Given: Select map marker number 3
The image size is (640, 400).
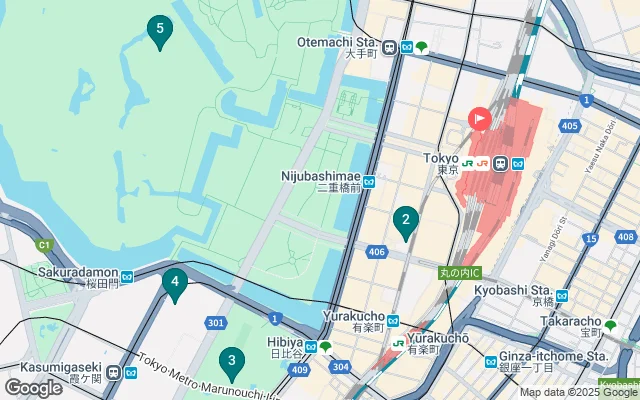Looking at the screenshot, I should click(x=232, y=361).
